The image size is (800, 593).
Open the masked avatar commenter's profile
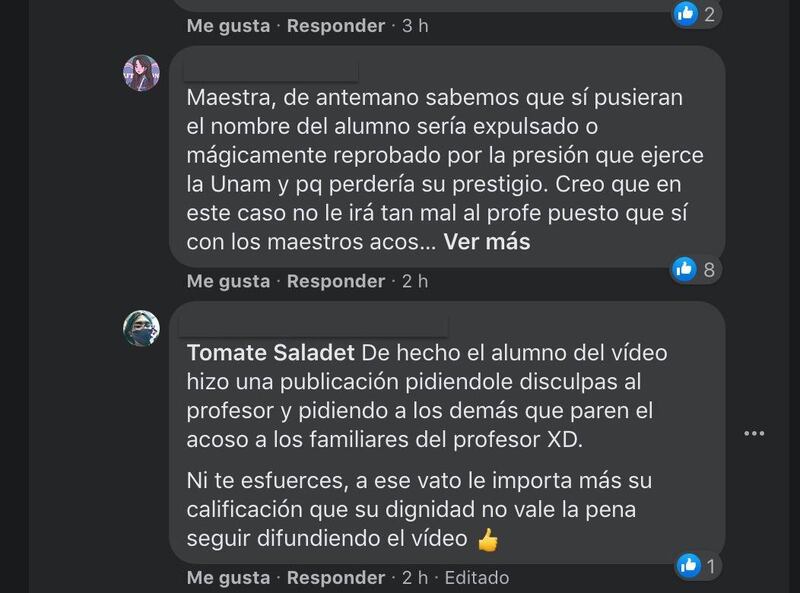141,328
